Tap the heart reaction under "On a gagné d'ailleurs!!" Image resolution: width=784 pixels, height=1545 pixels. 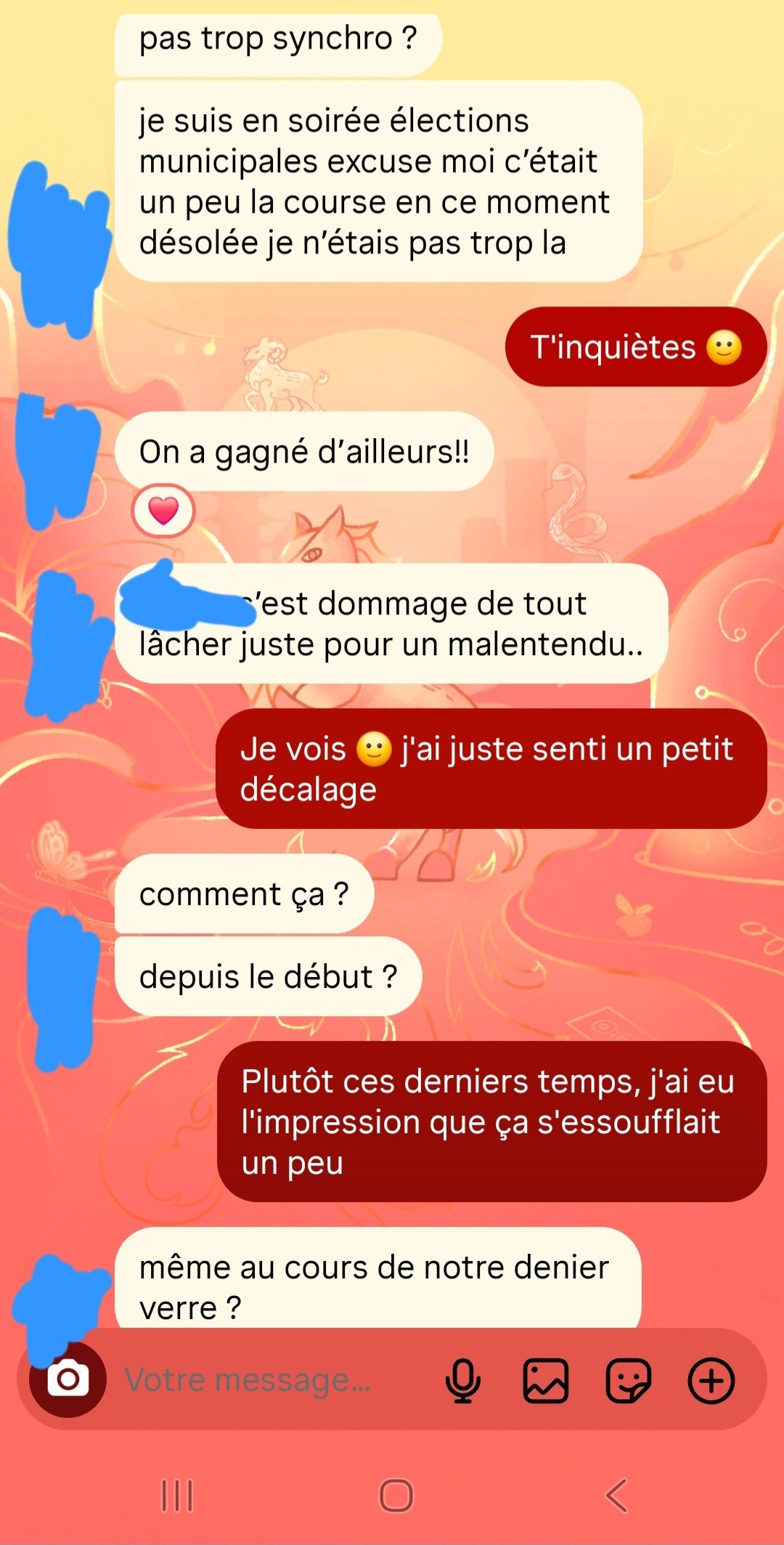click(163, 511)
